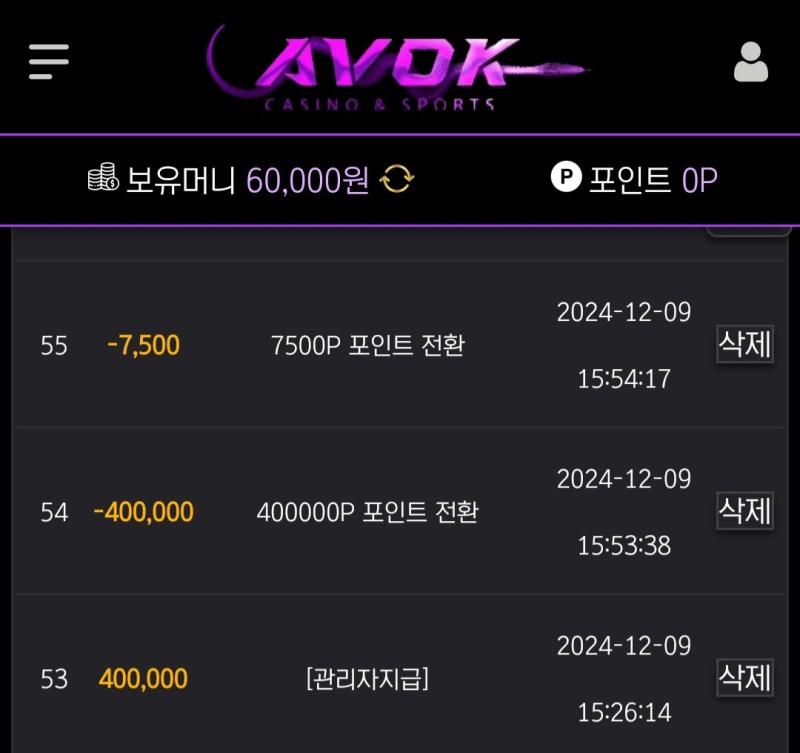Refresh the 보유머니 balance
800x753 pixels.
pyautogui.click(x=397, y=180)
